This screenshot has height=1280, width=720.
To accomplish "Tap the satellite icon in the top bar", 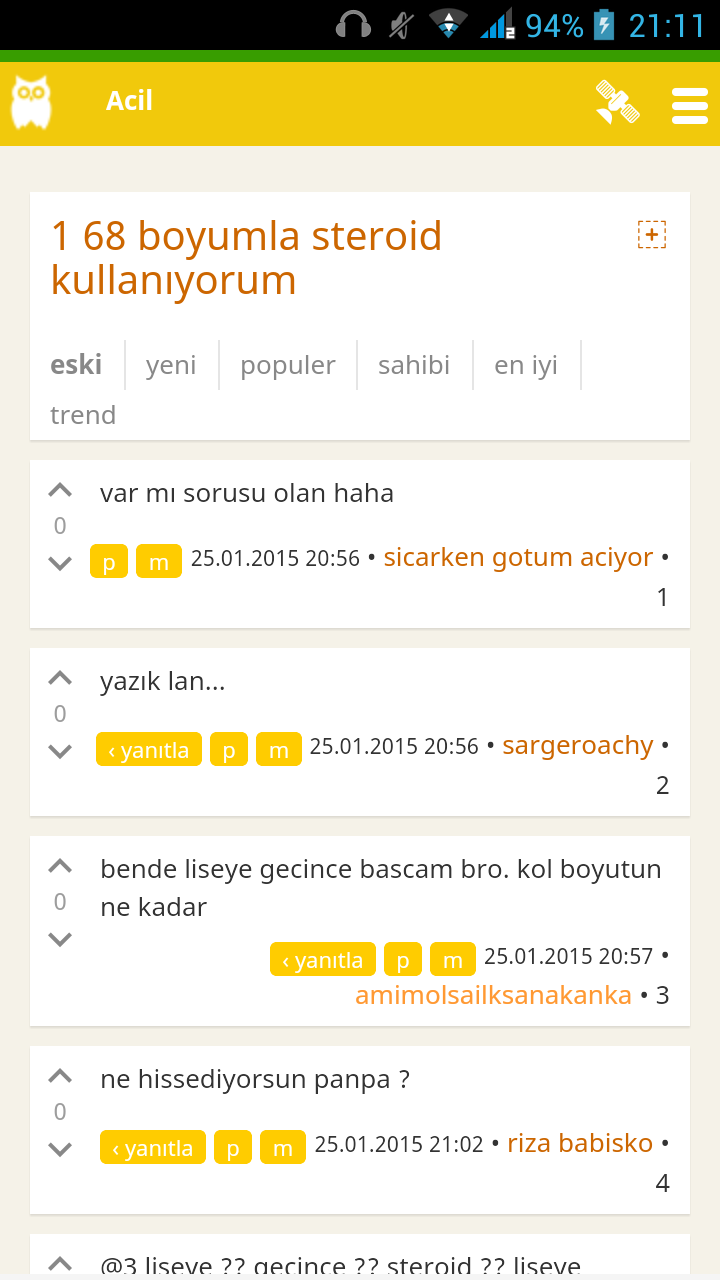I will coord(617,102).
